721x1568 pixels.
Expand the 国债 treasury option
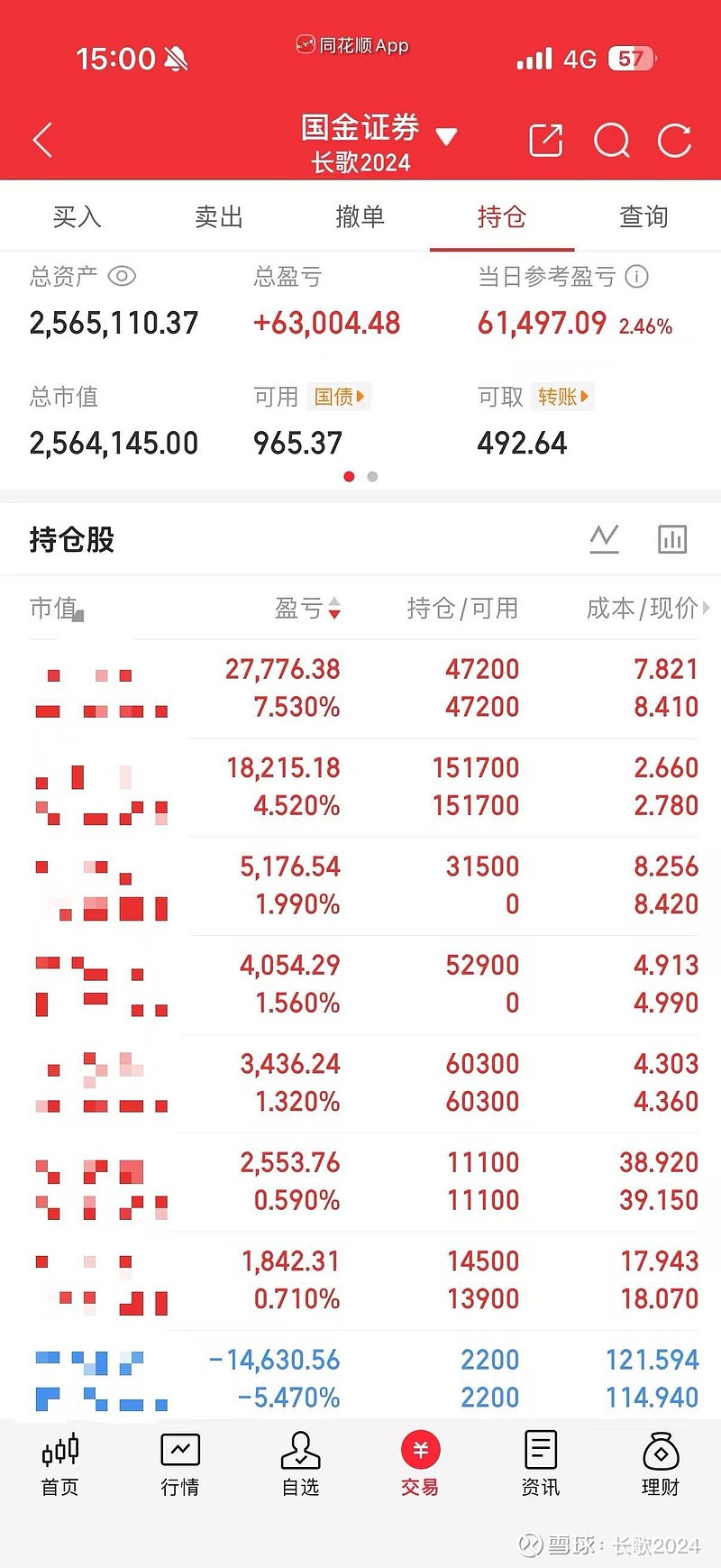pos(339,397)
